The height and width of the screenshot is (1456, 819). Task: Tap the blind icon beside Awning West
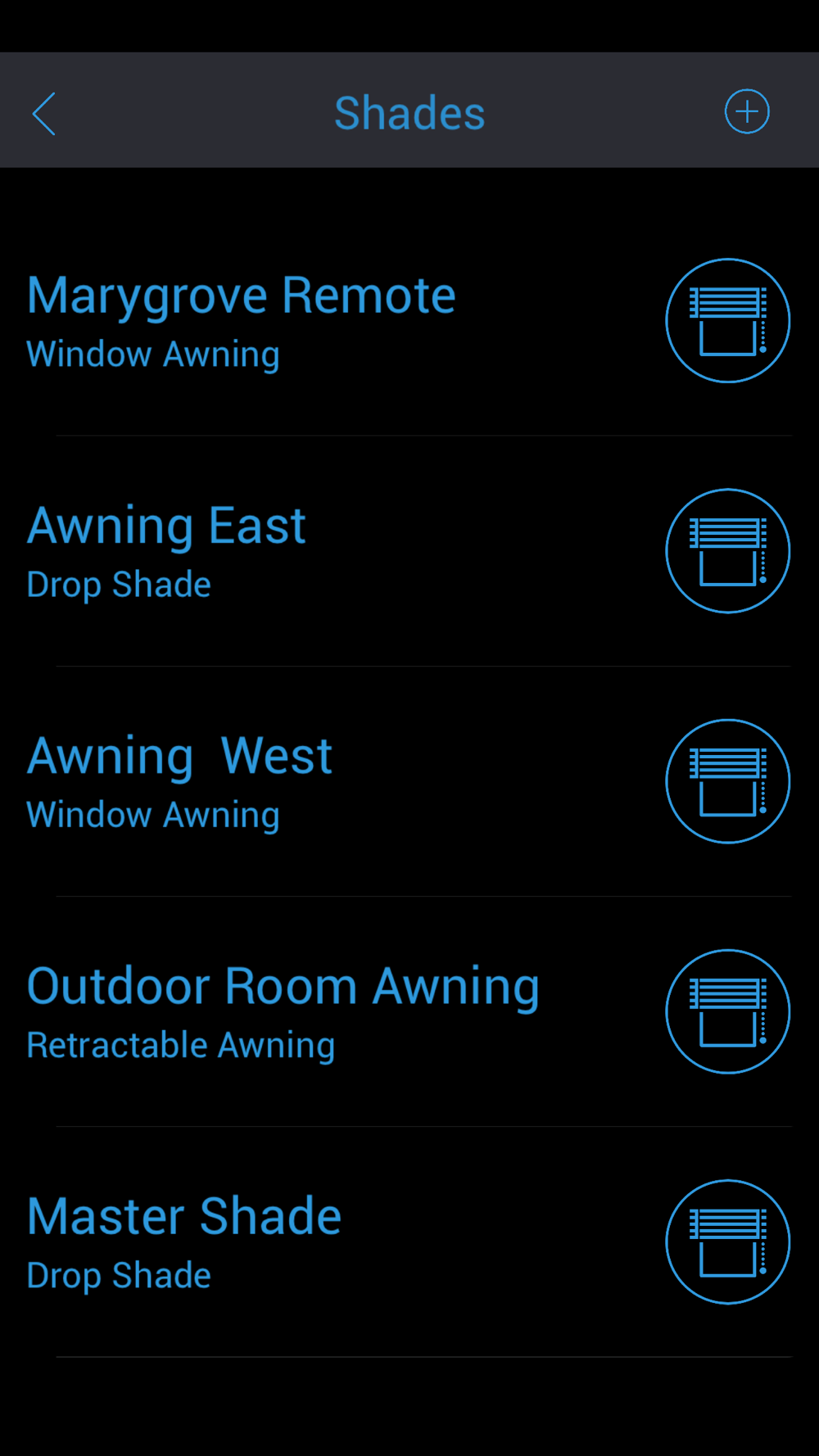coord(727,781)
